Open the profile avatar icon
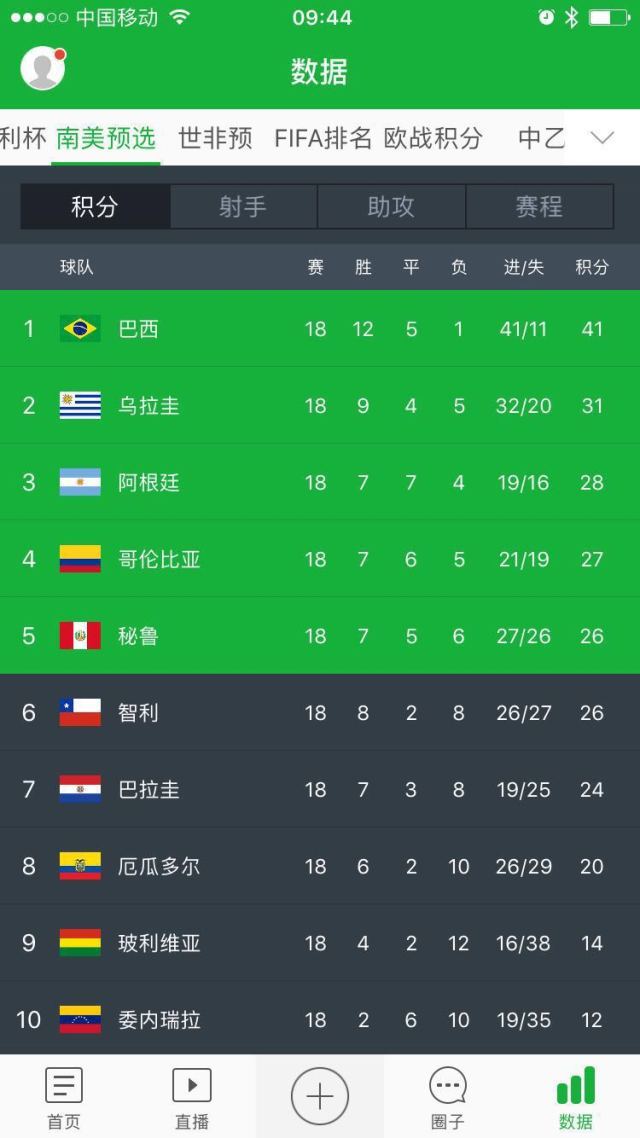The height and width of the screenshot is (1138, 640). pyautogui.click(x=42, y=69)
